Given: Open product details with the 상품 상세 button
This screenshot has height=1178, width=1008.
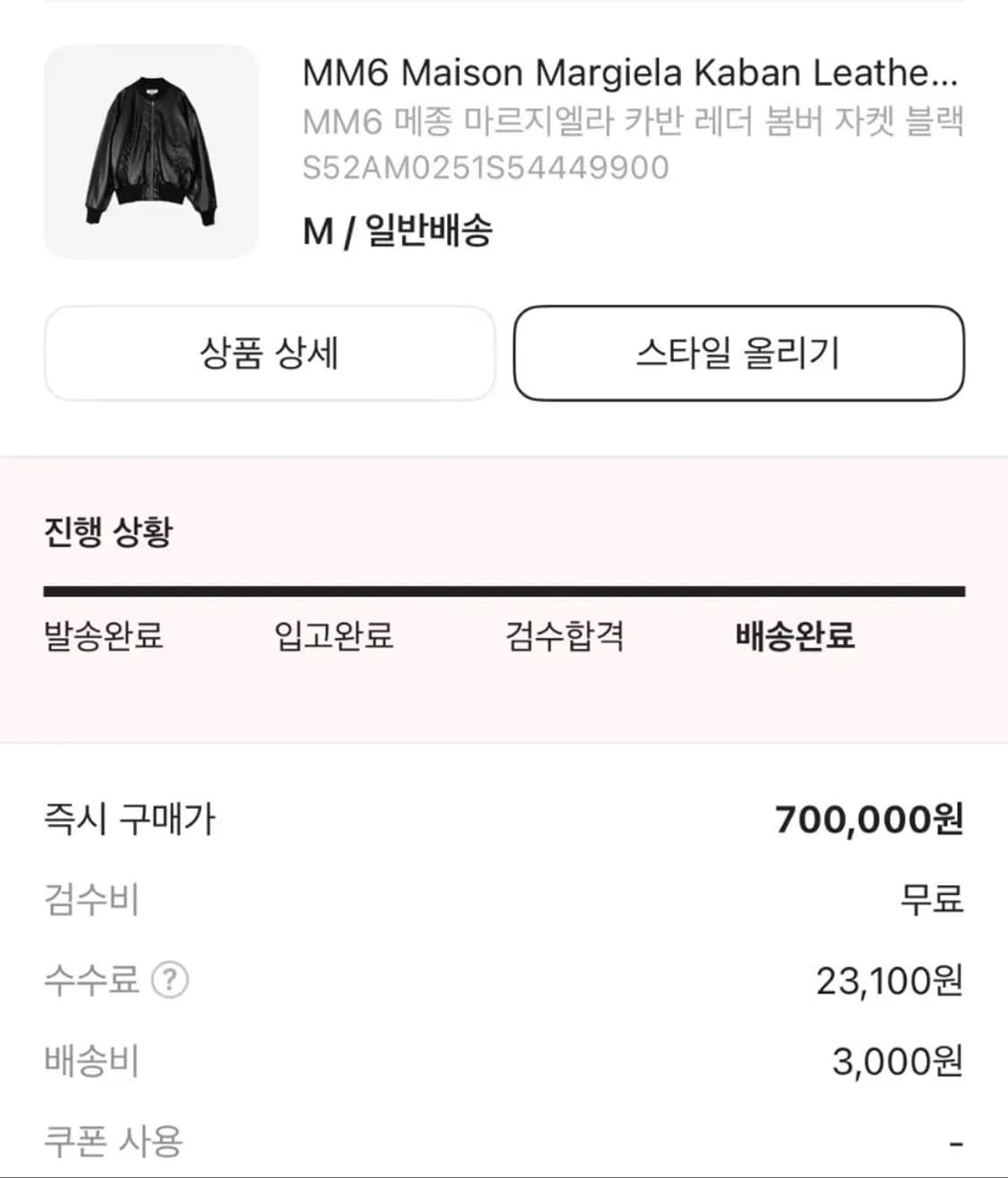Looking at the screenshot, I should point(268,353).
